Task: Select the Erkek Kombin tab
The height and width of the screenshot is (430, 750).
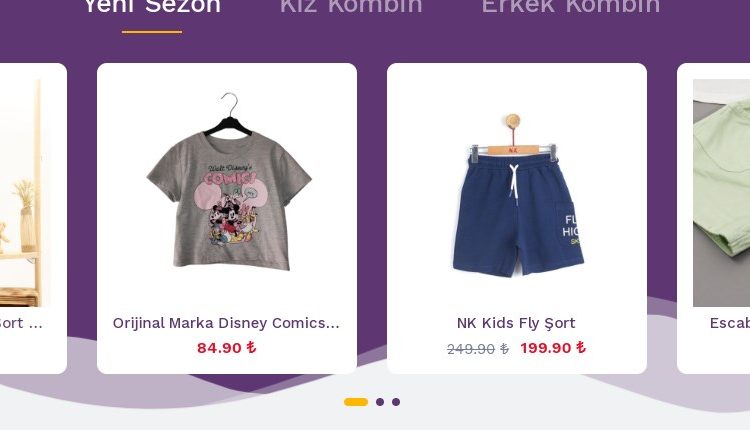Action: coord(570,7)
